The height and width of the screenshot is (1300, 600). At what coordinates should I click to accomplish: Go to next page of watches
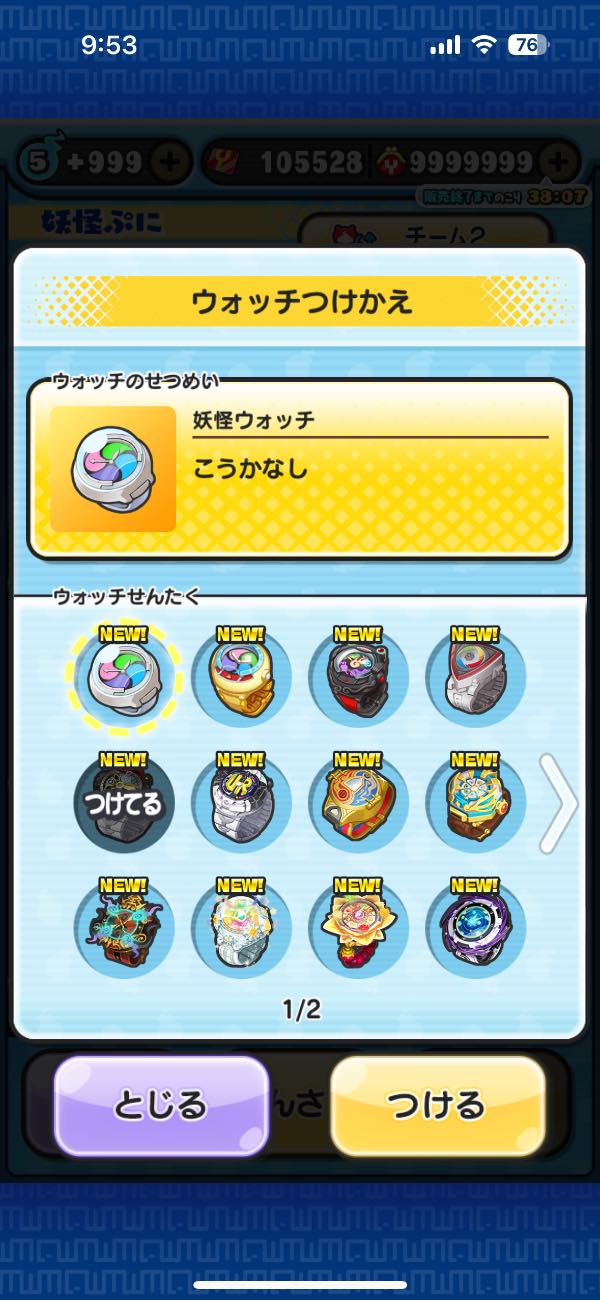(557, 804)
